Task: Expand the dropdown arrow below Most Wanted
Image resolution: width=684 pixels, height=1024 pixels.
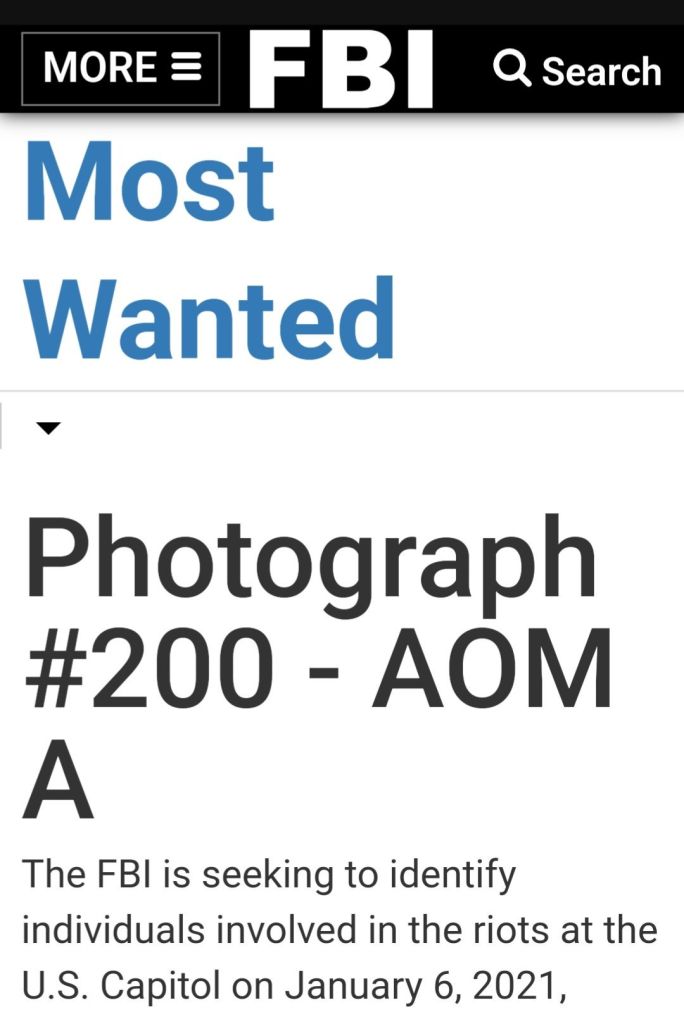Action: (x=48, y=428)
